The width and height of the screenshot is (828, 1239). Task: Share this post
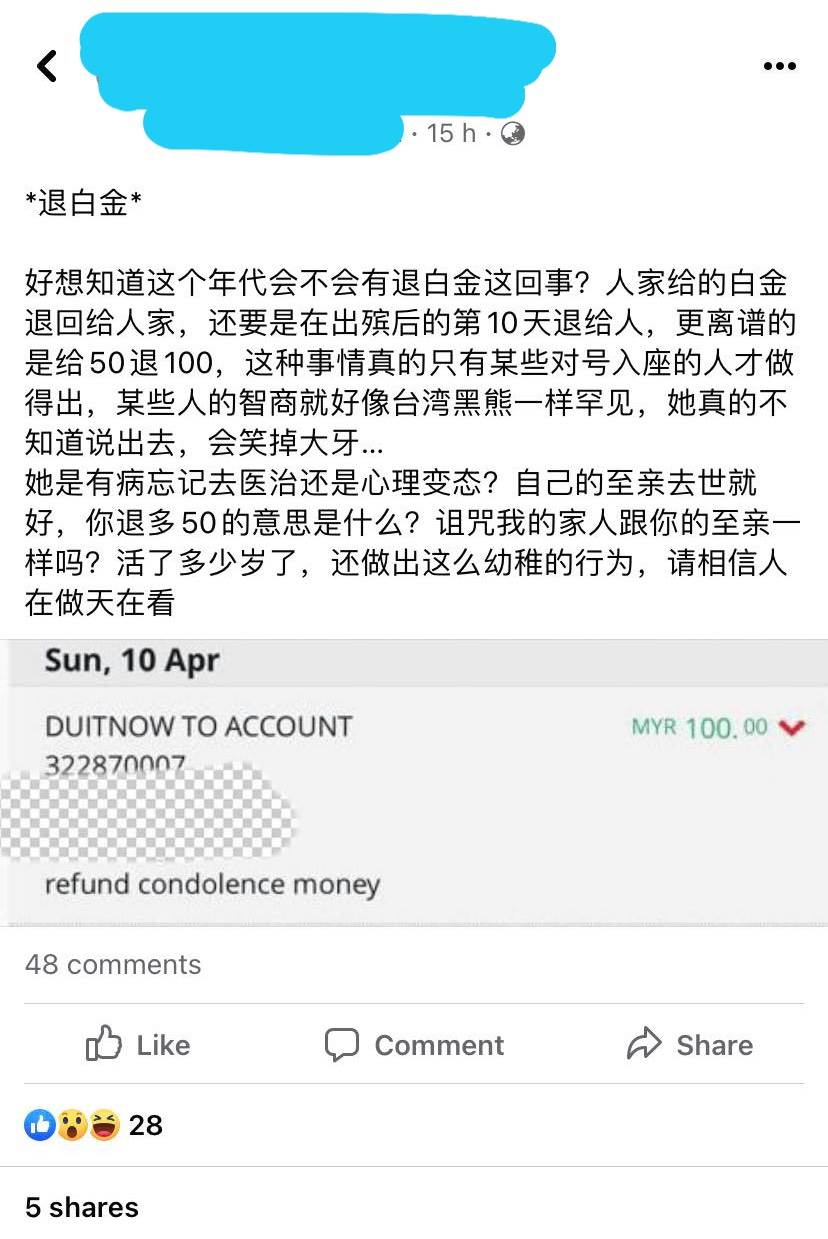(690, 1045)
